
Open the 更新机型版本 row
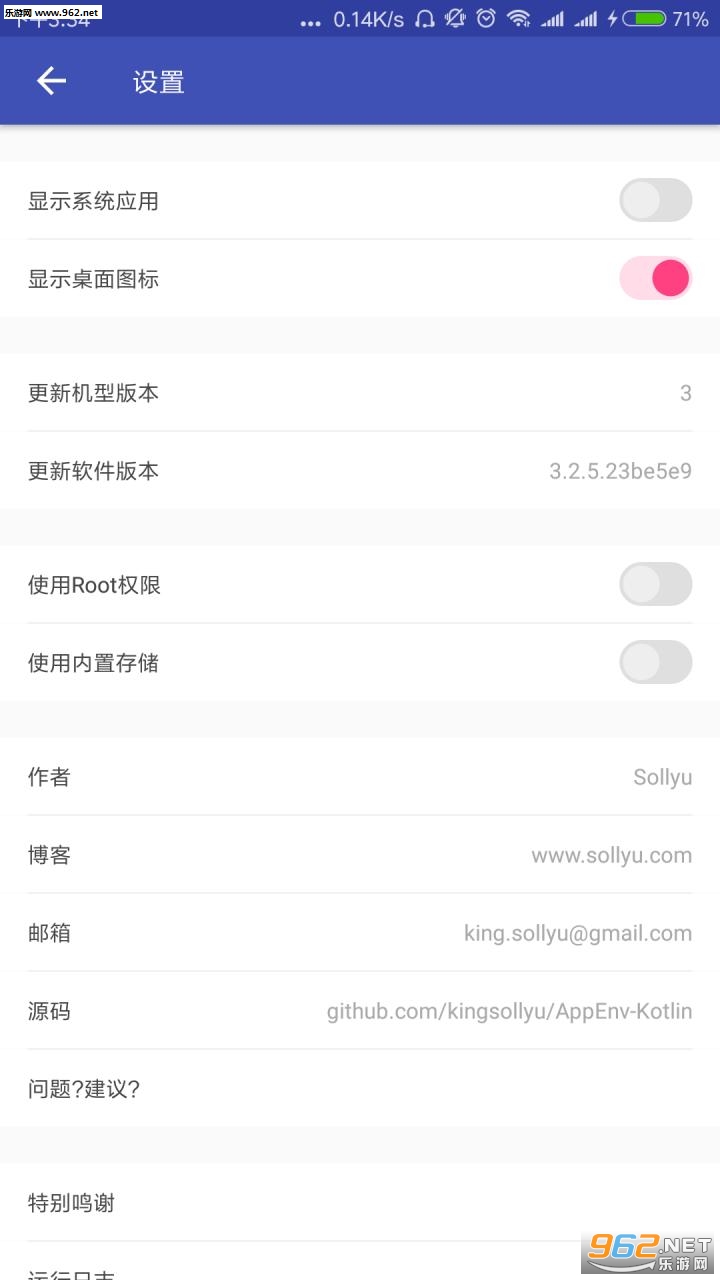[360, 393]
